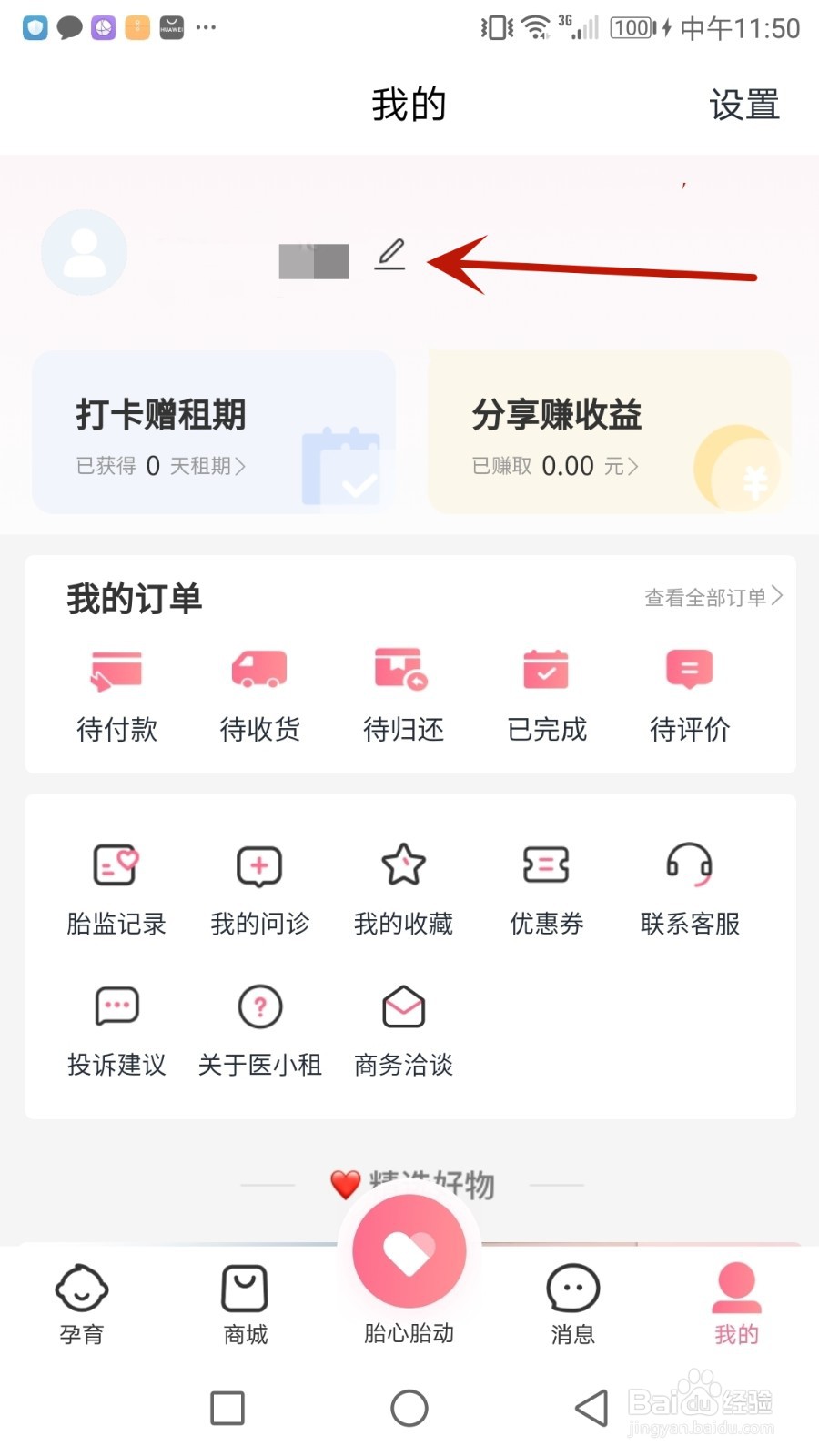Tap the profile avatar
The width and height of the screenshot is (819, 1456).
coord(85,253)
